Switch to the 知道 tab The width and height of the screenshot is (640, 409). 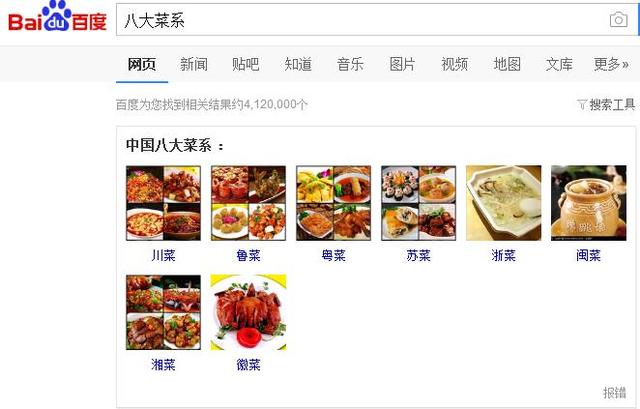point(298,64)
